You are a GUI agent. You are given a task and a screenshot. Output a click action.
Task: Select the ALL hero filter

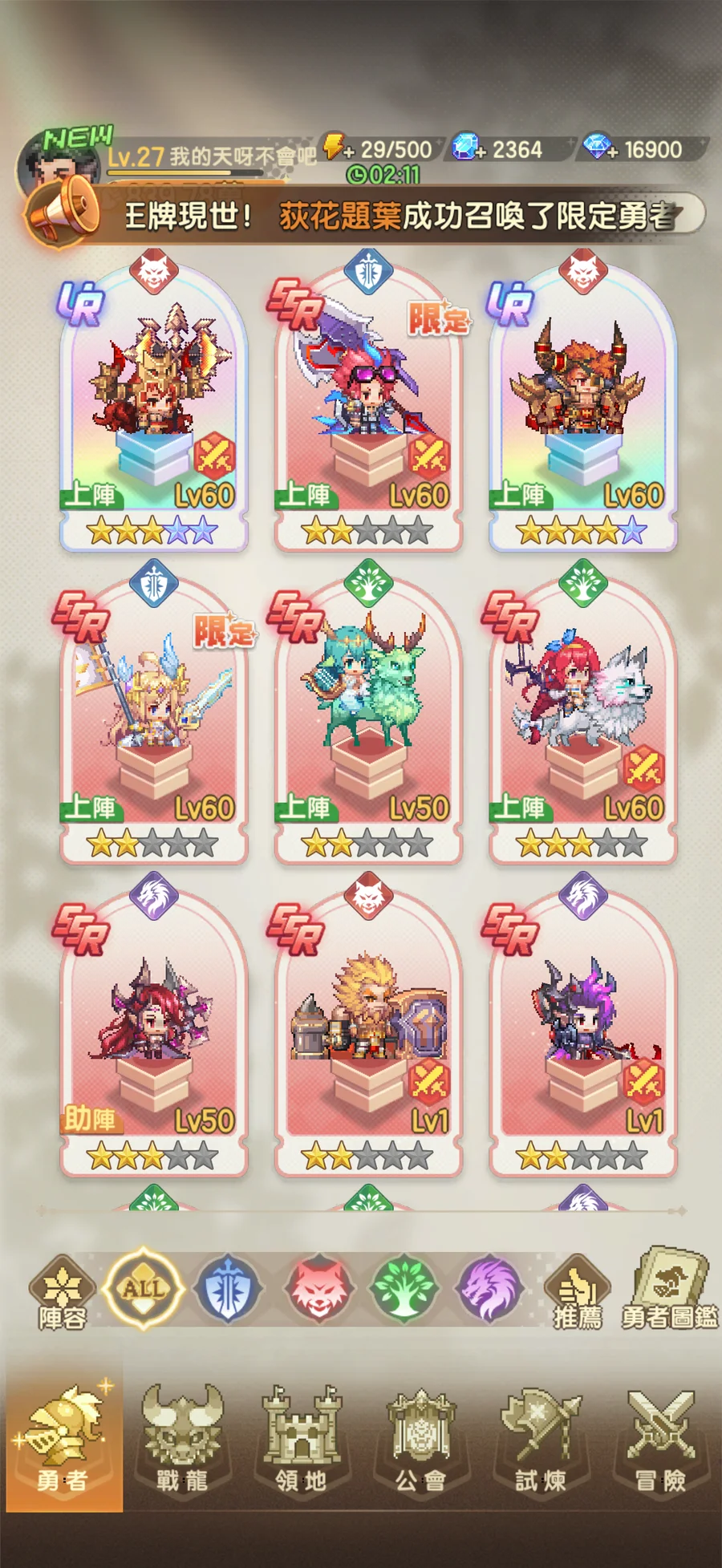pos(144,1289)
